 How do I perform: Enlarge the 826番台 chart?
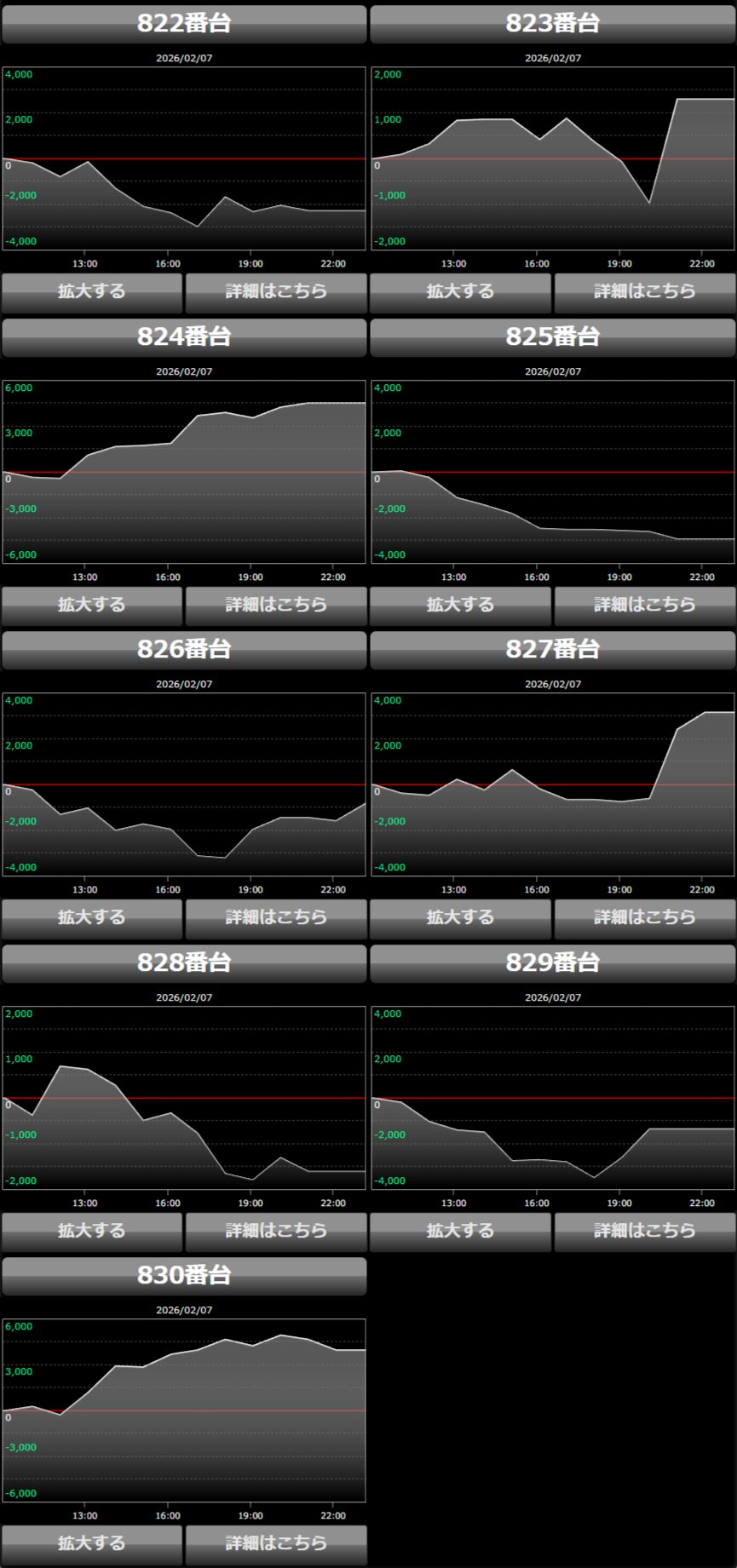(x=92, y=918)
